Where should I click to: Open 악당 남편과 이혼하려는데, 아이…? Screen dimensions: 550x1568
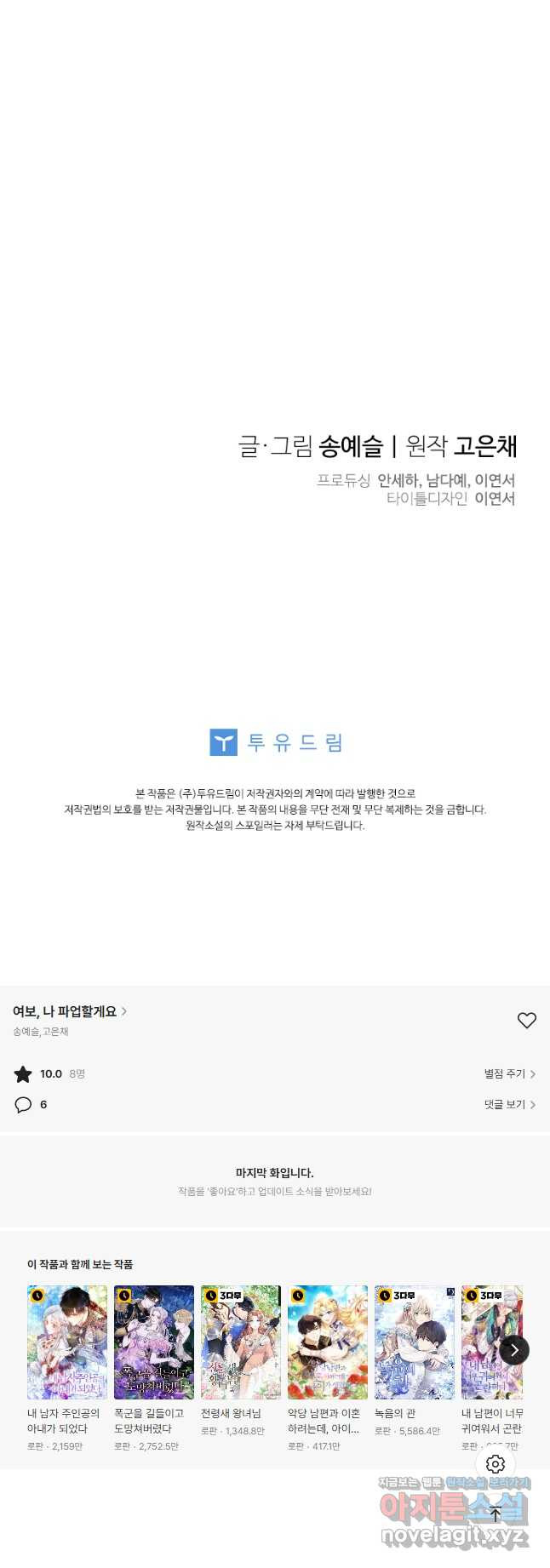pos(328,1342)
